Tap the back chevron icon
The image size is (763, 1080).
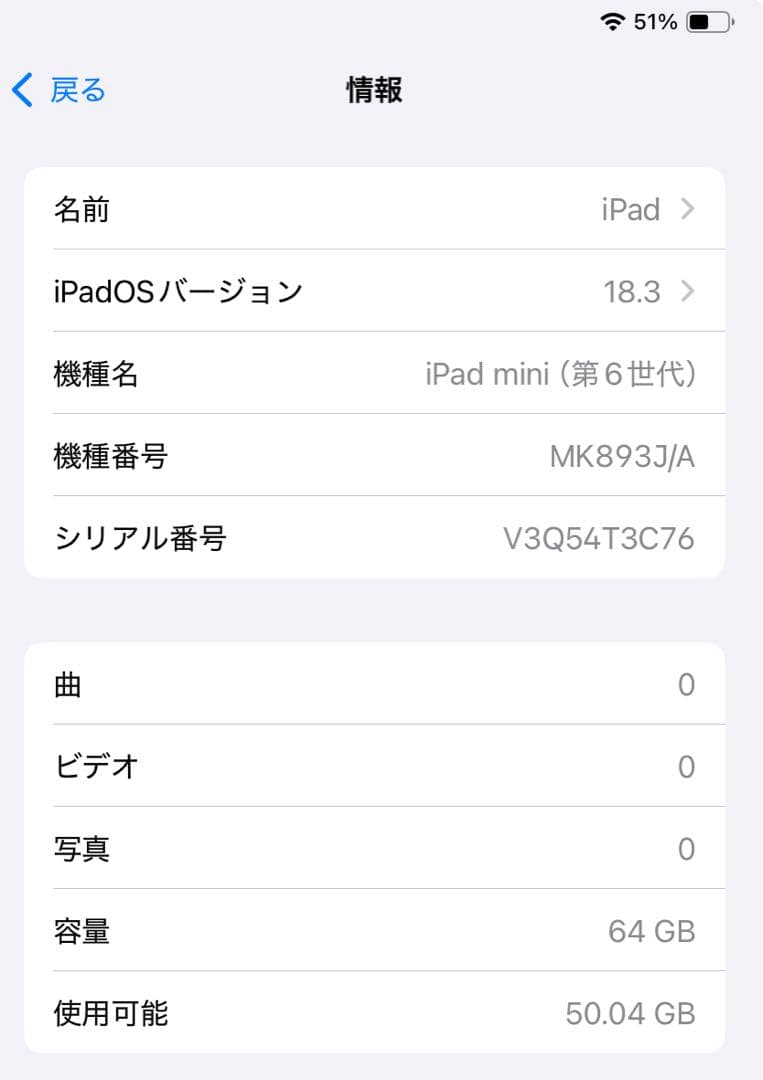pos(19,90)
